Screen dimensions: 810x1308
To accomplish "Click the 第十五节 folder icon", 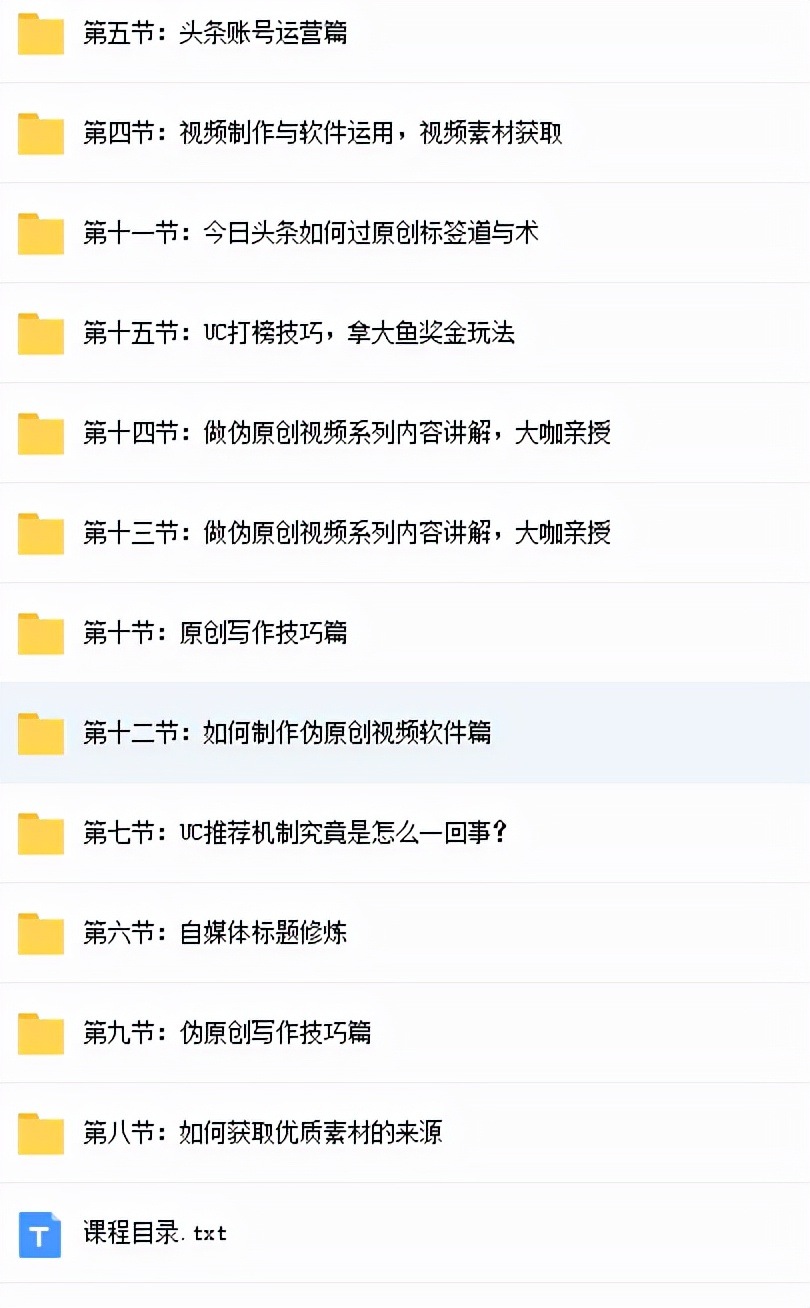I will pos(40,333).
